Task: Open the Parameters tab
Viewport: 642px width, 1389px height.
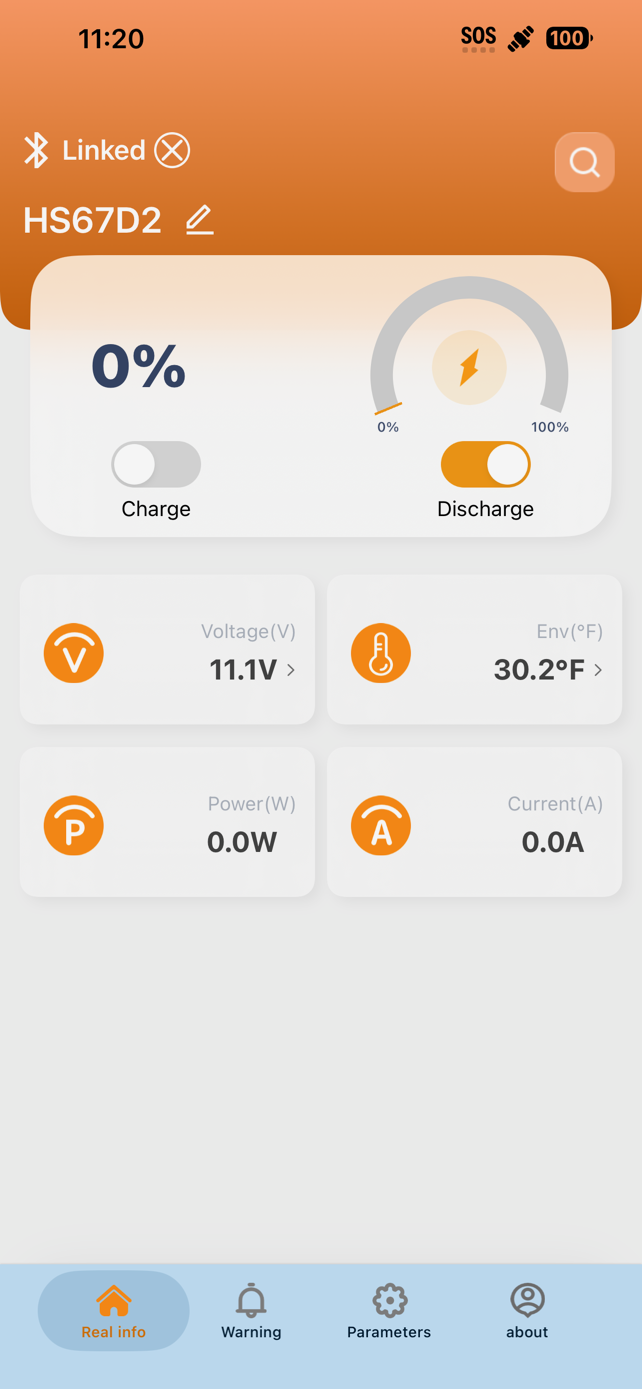Action: pos(389,1311)
